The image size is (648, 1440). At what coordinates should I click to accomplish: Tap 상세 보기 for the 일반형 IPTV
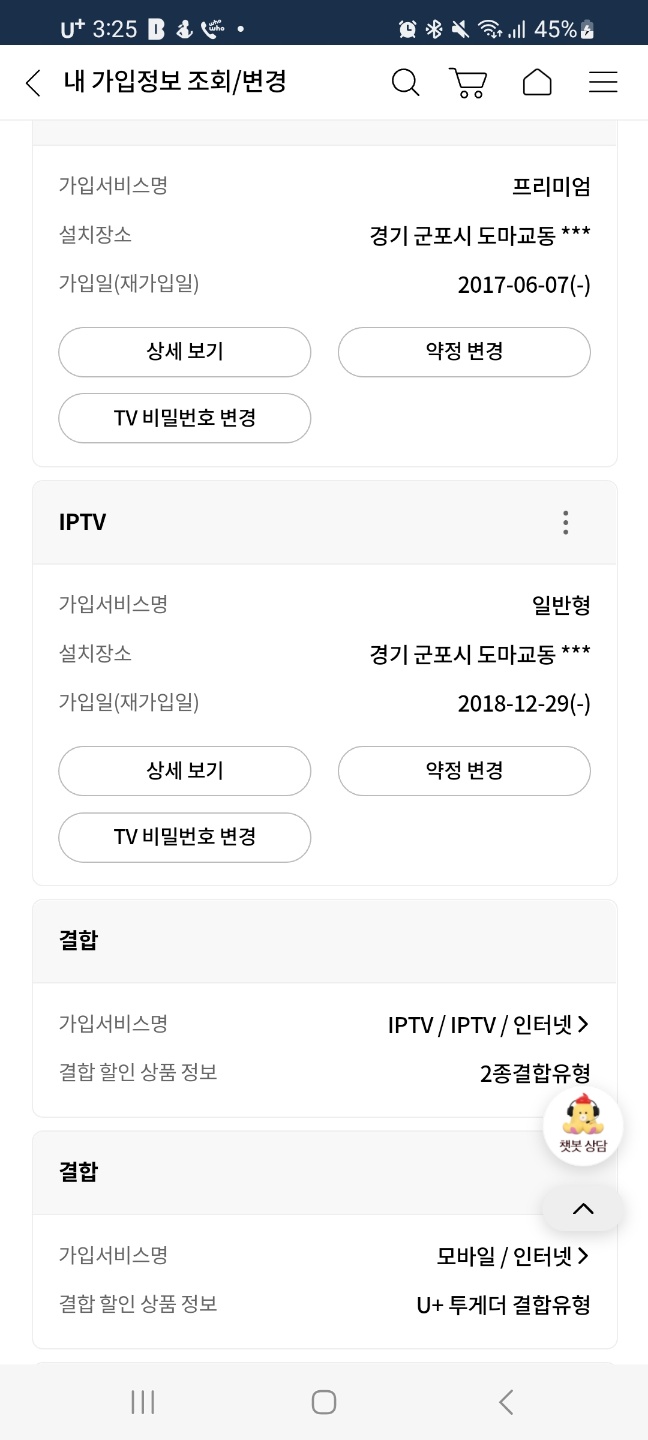click(185, 771)
